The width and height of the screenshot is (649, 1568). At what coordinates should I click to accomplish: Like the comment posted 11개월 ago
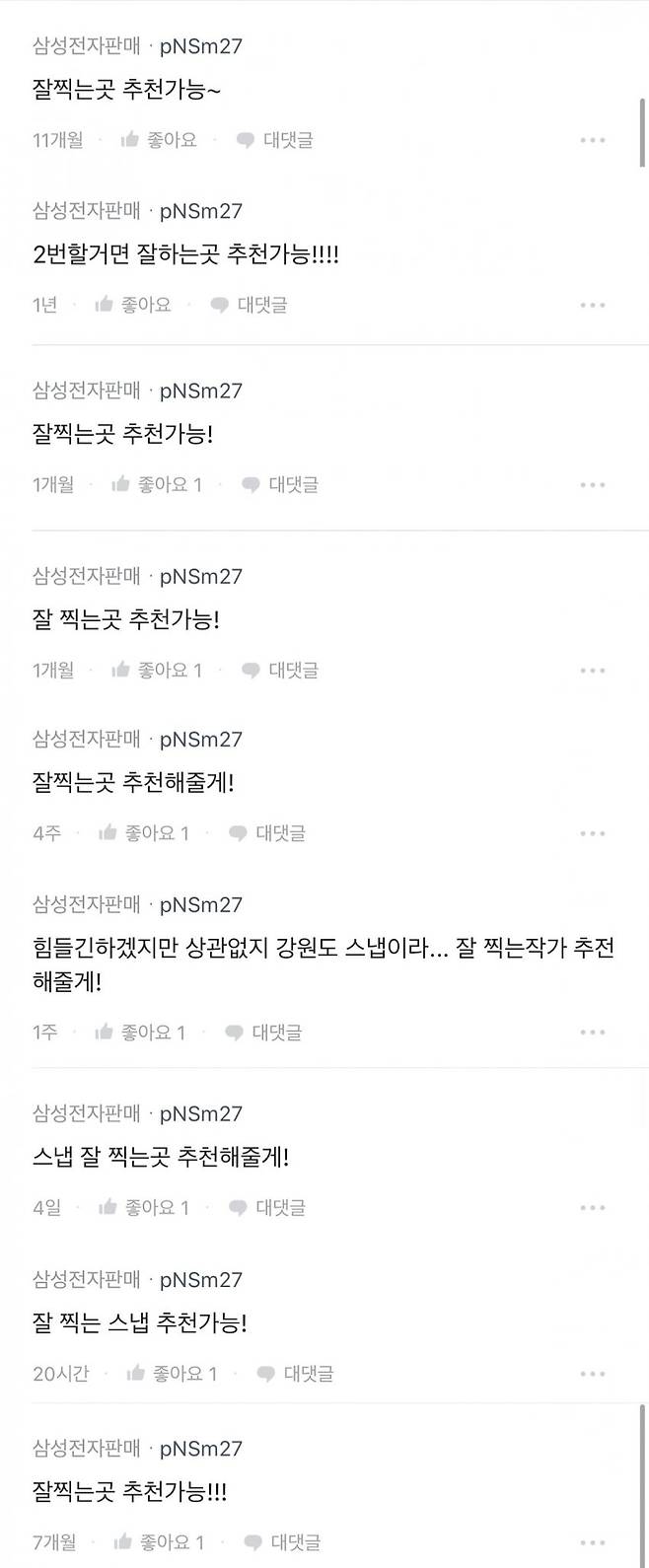[159, 140]
